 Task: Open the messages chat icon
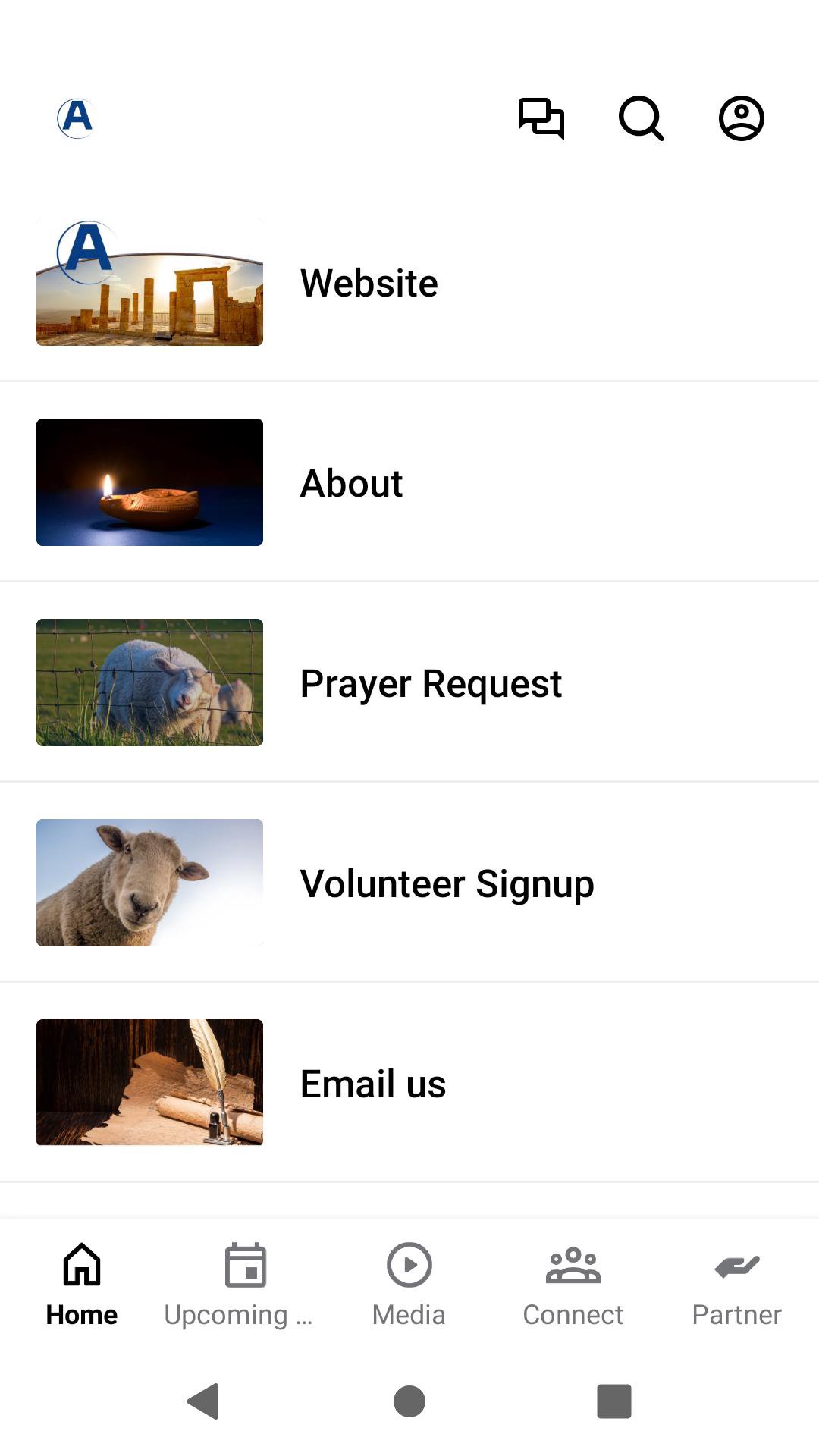click(x=541, y=118)
